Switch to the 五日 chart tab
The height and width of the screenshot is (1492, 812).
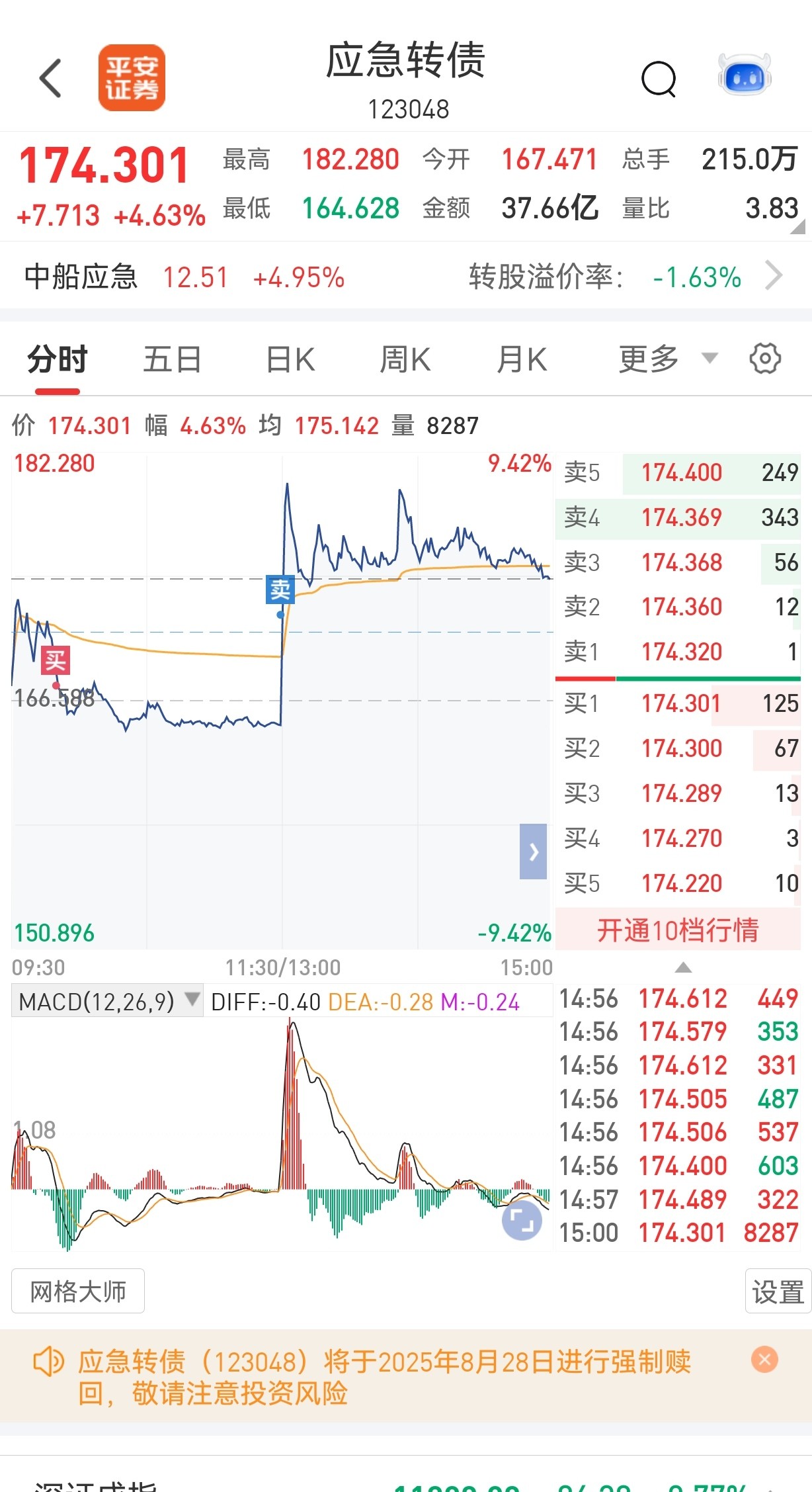pyautogui.click(x=173, y=360)
